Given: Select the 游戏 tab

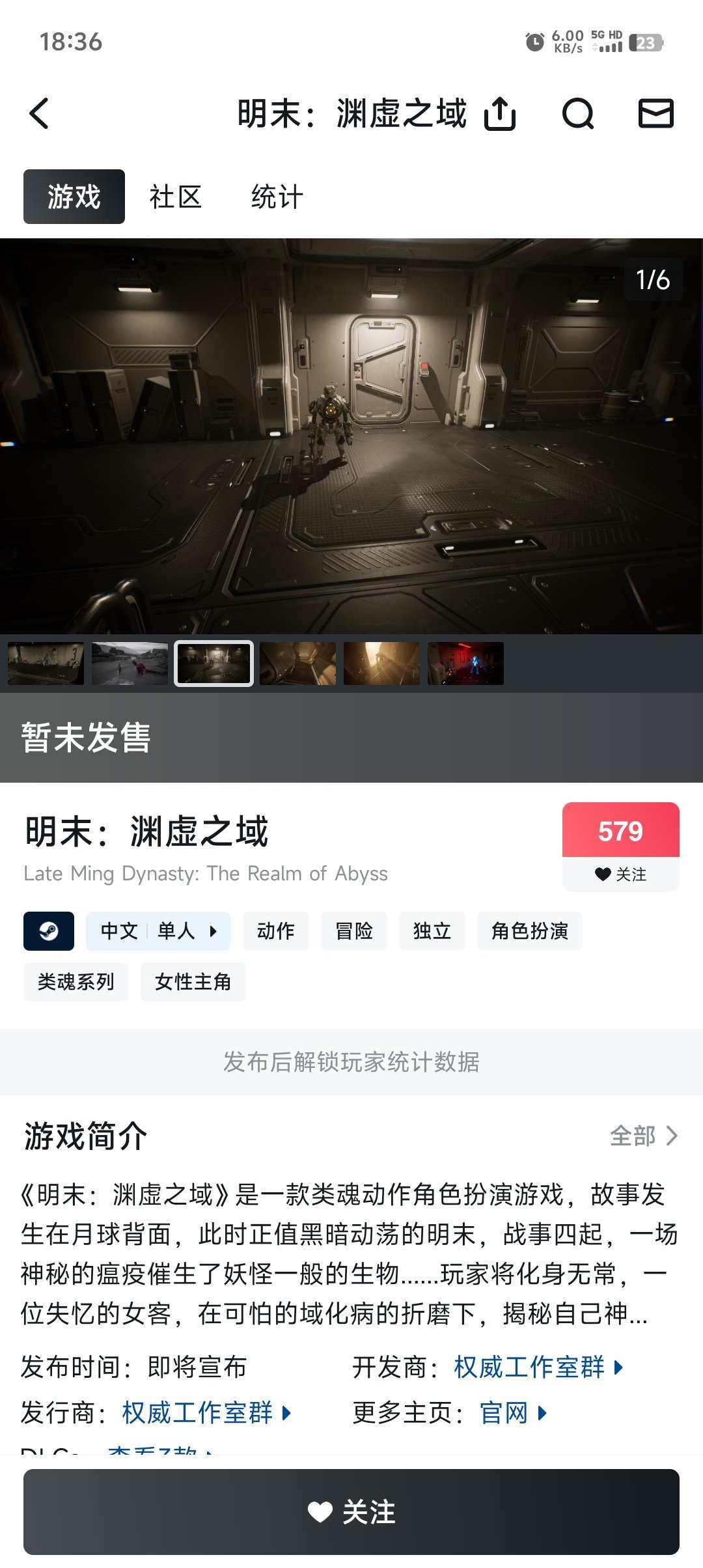Looking at the screenshot, I should 74,197.
